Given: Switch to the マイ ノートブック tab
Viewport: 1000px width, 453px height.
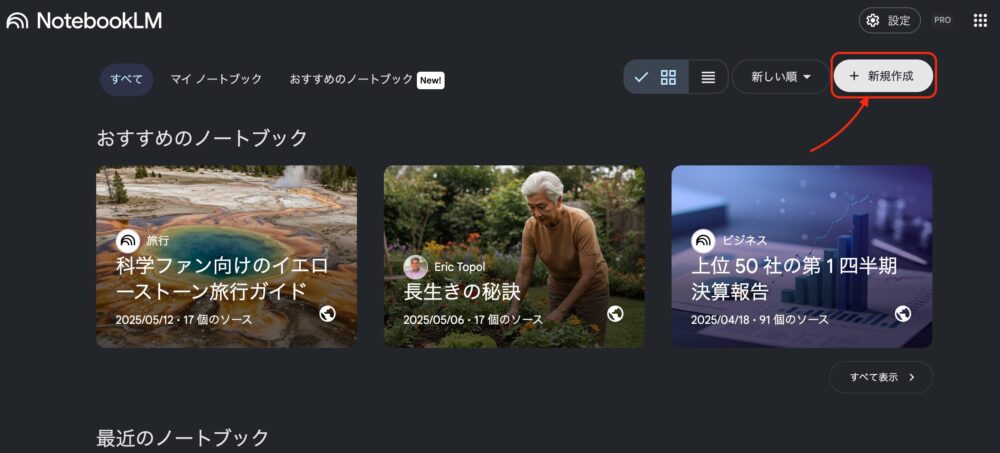Looking at the screenshot, I should pos(216,79).
